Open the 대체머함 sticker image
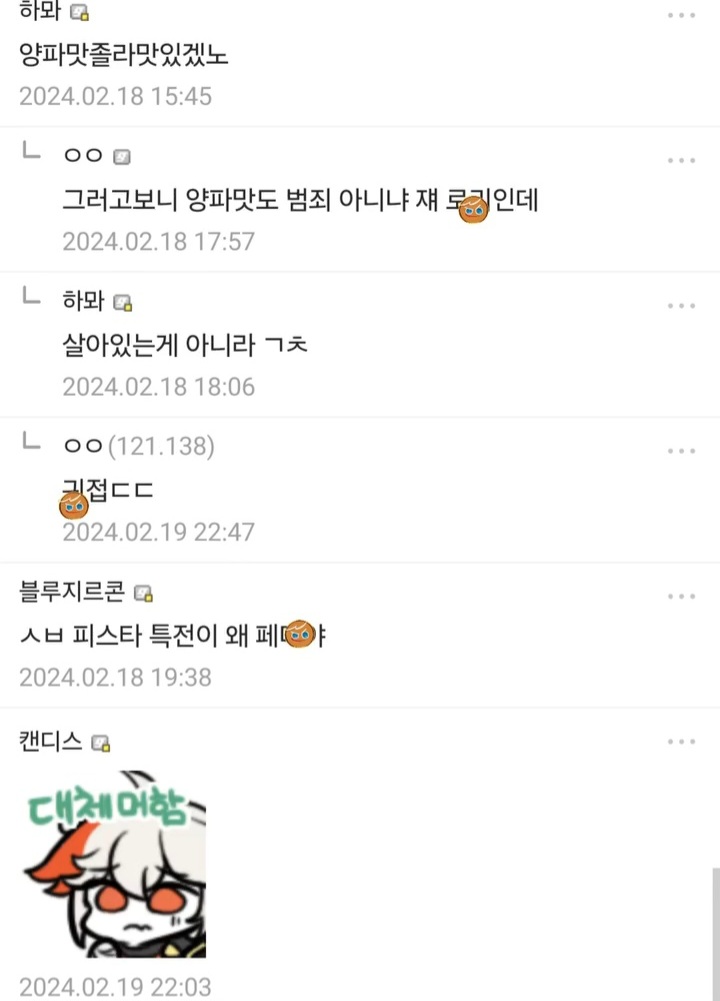Viewport: 720px width, 1001px height. [114, 864]
